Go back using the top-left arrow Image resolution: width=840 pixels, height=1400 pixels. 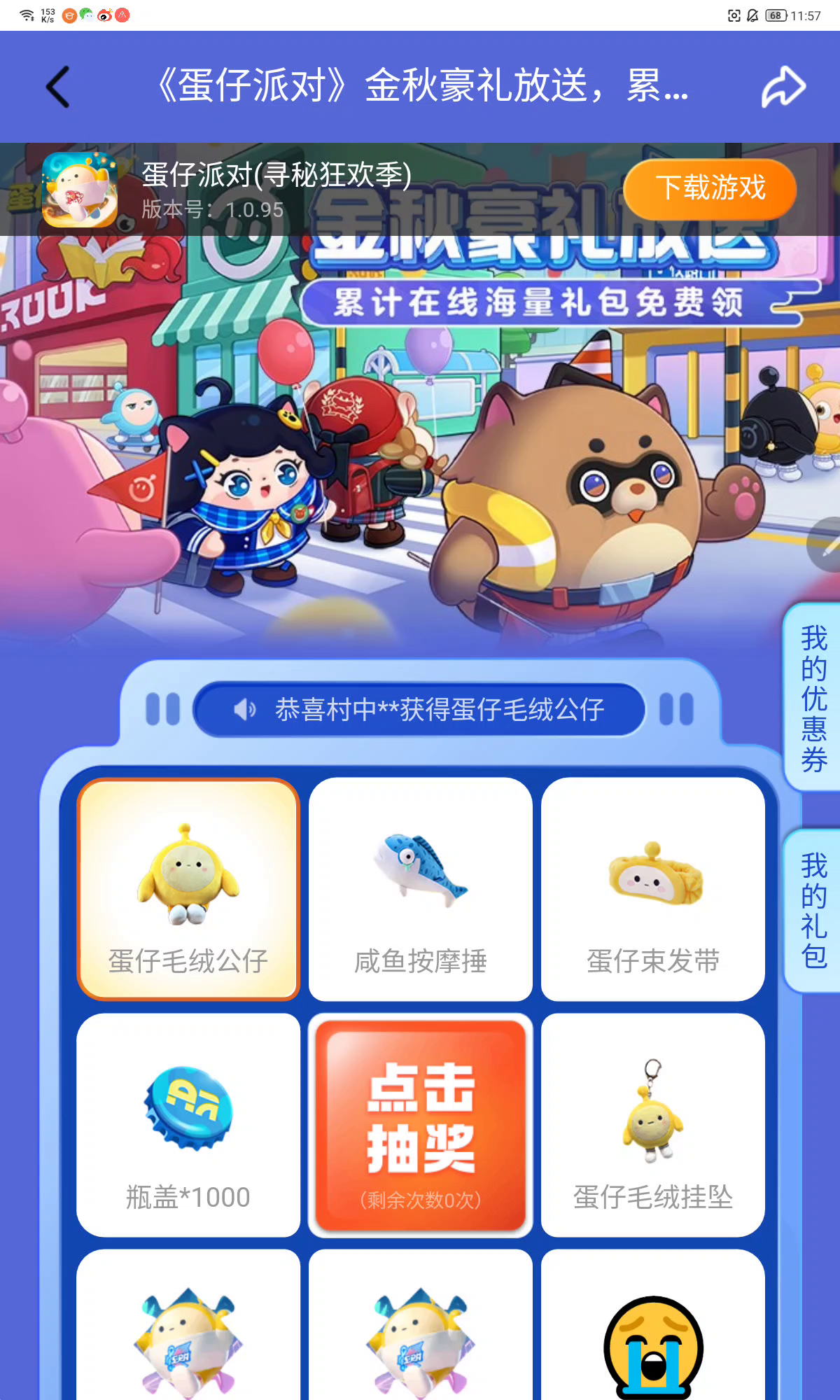[57, 87]
